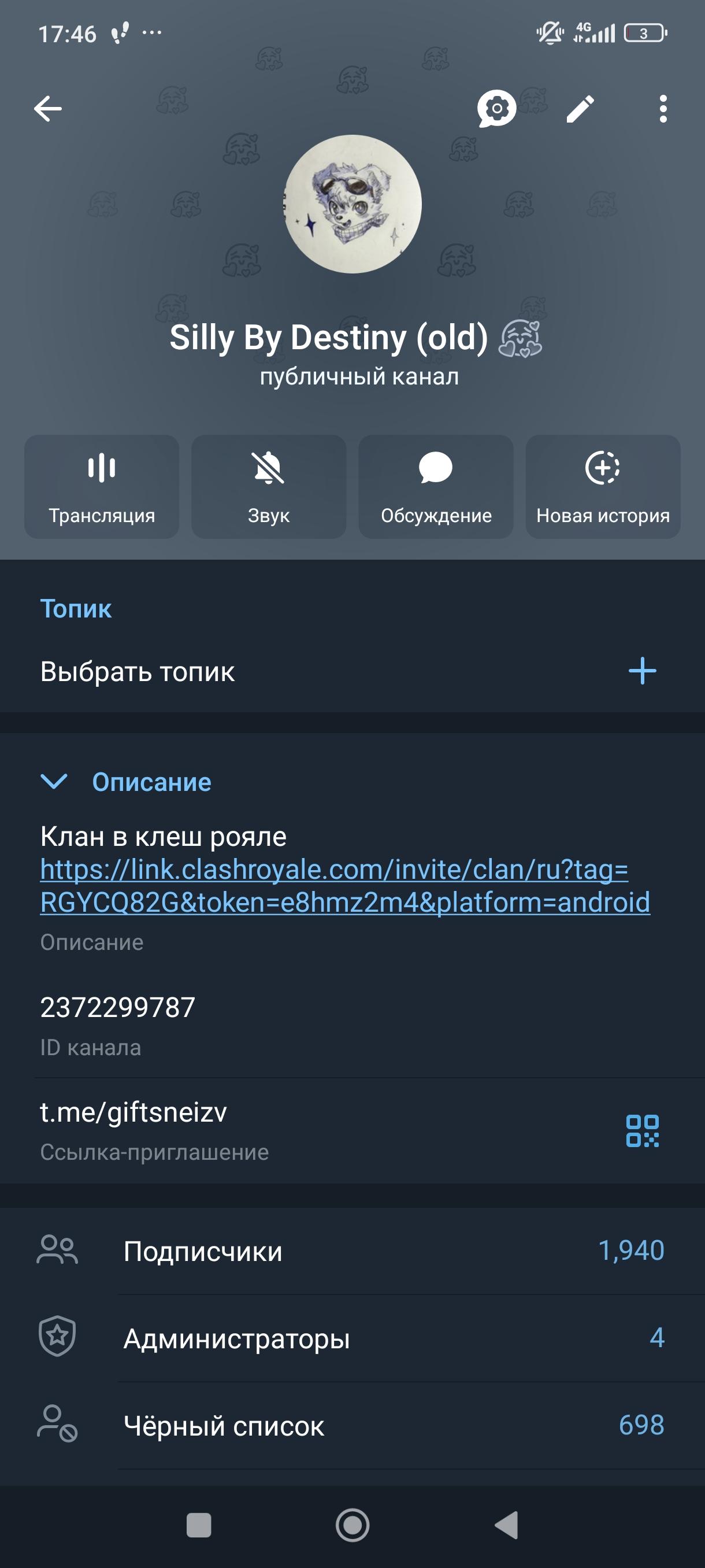Add a story via Новая история
Screen dimensions: 705x1568
click(x=603, y=486)
